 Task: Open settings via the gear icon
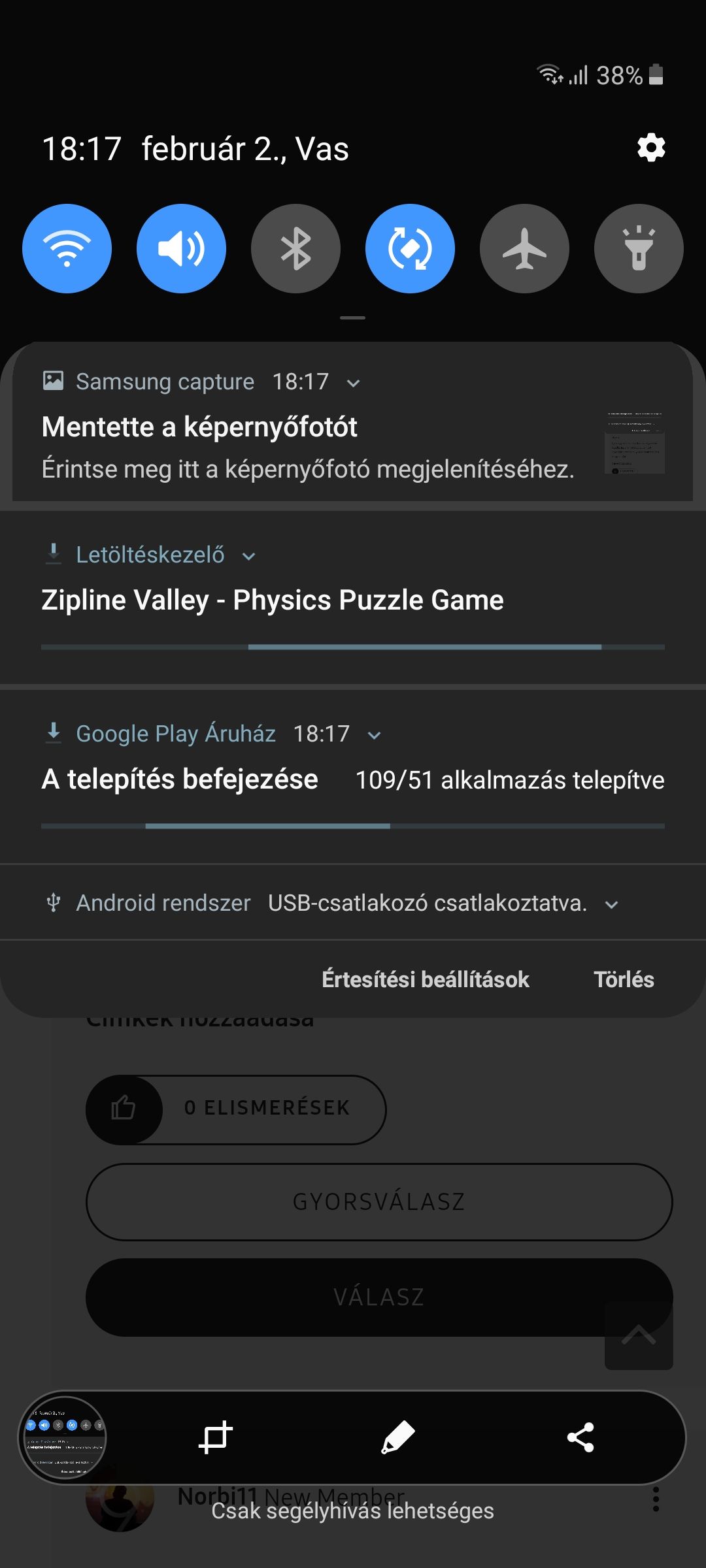click(651, 148)
